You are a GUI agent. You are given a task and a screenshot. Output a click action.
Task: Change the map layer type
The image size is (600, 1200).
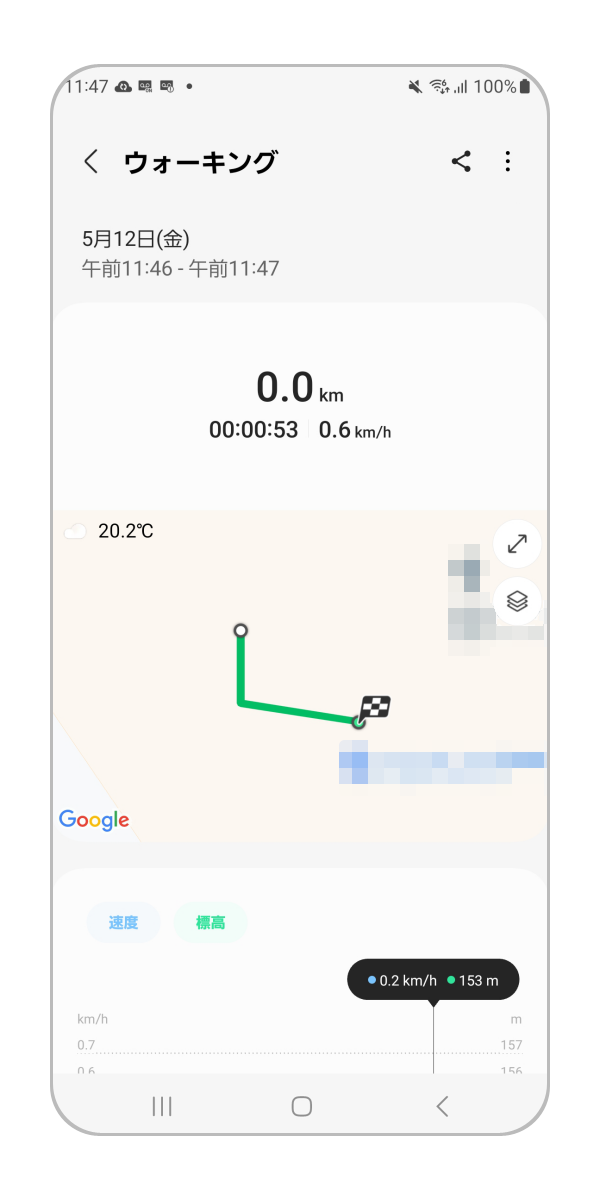(x=517, y=601)
